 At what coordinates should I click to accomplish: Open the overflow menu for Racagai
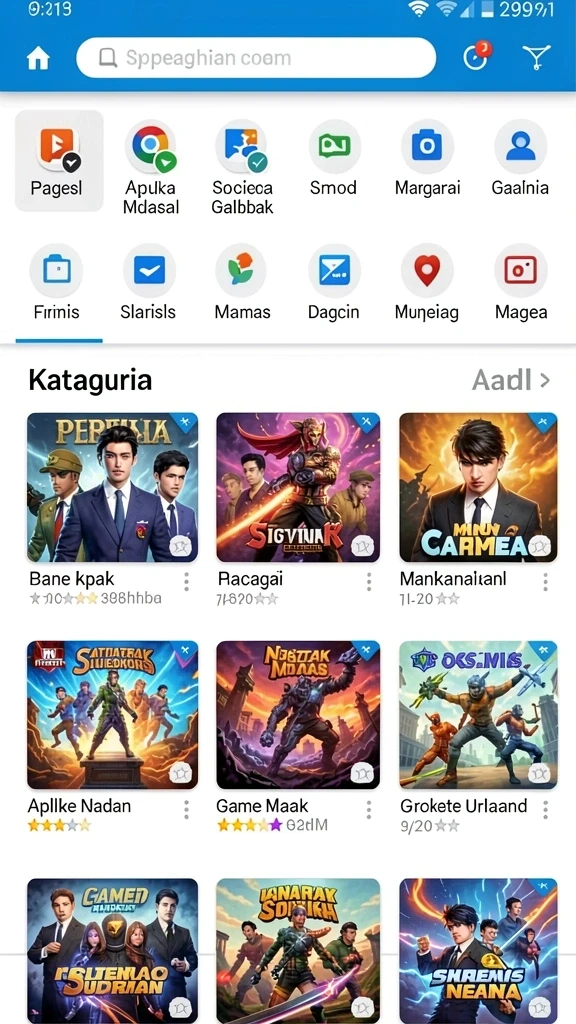[x=369, y=581]
